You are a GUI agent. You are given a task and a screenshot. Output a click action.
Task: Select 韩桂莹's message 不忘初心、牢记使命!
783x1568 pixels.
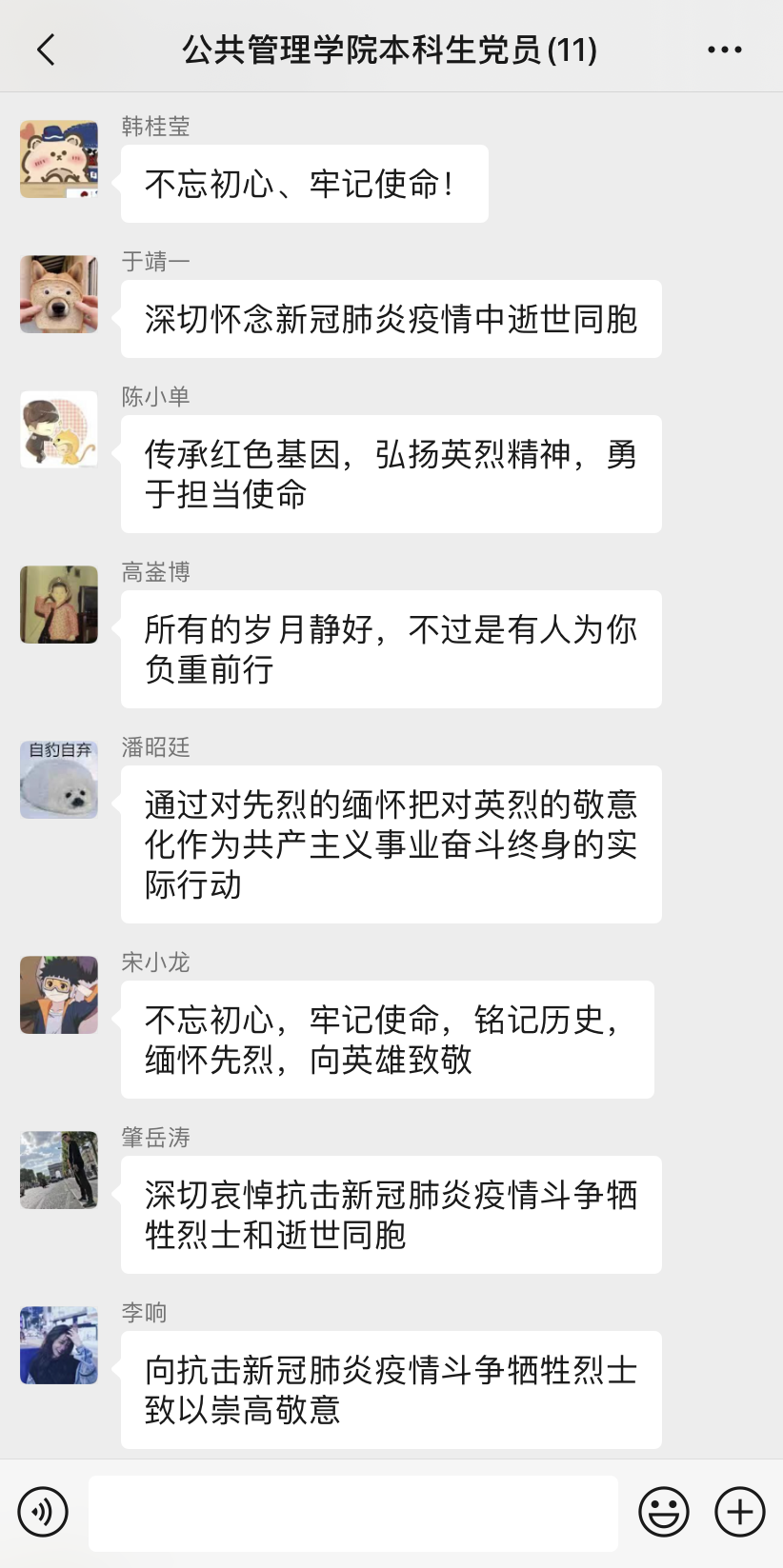tap(305, 183)
